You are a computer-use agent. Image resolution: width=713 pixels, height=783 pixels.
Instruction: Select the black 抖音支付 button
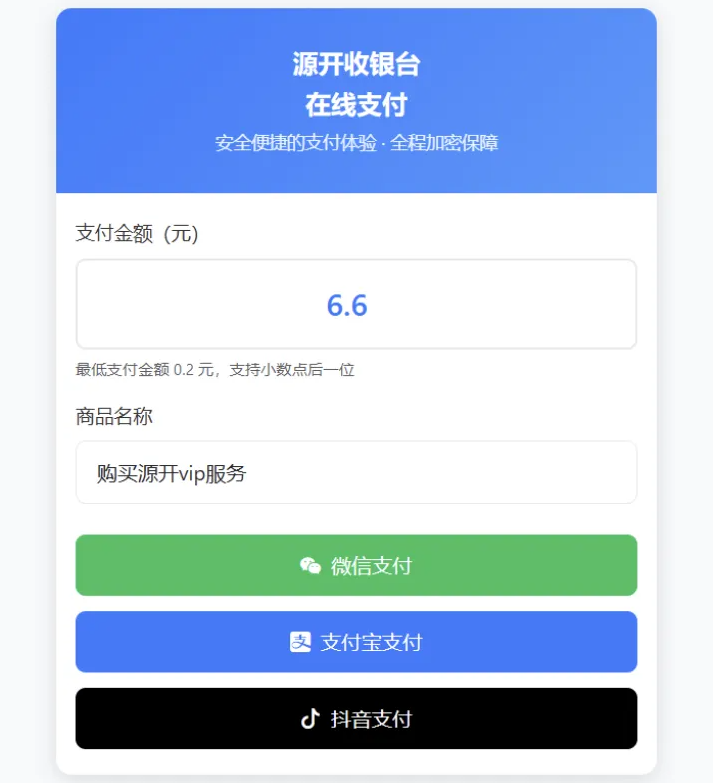pos(356,718)
